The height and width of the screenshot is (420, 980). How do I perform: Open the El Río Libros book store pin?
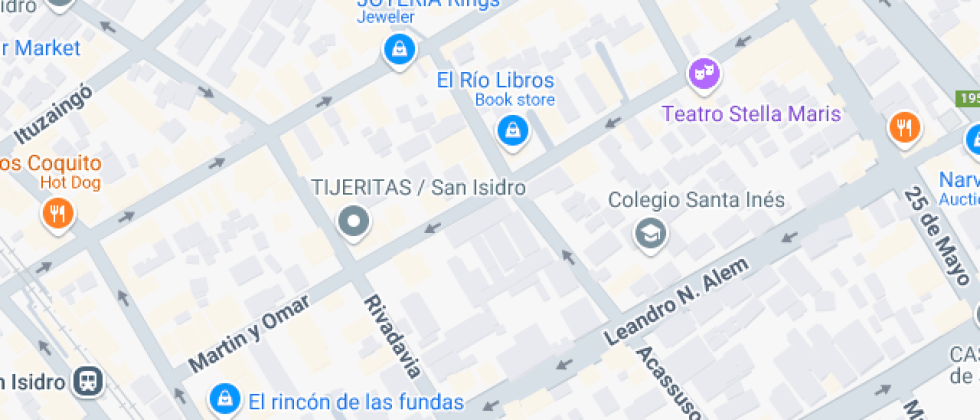point(512,132)
